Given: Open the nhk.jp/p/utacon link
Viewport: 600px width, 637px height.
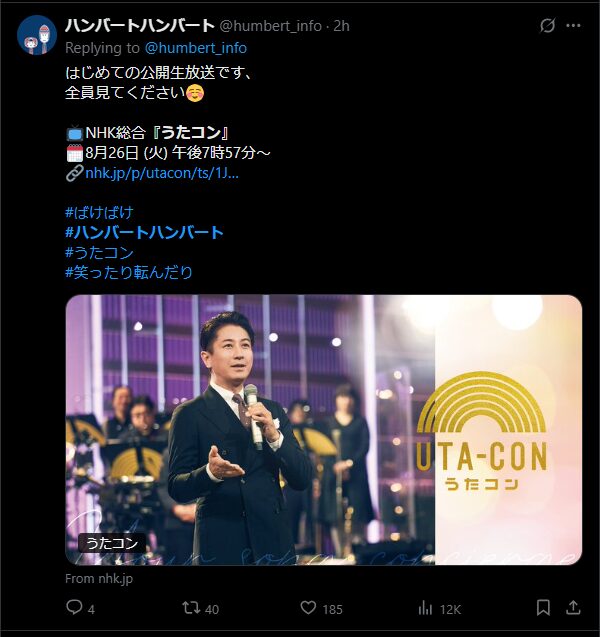Looking at the screenshot, I should 162,173.
